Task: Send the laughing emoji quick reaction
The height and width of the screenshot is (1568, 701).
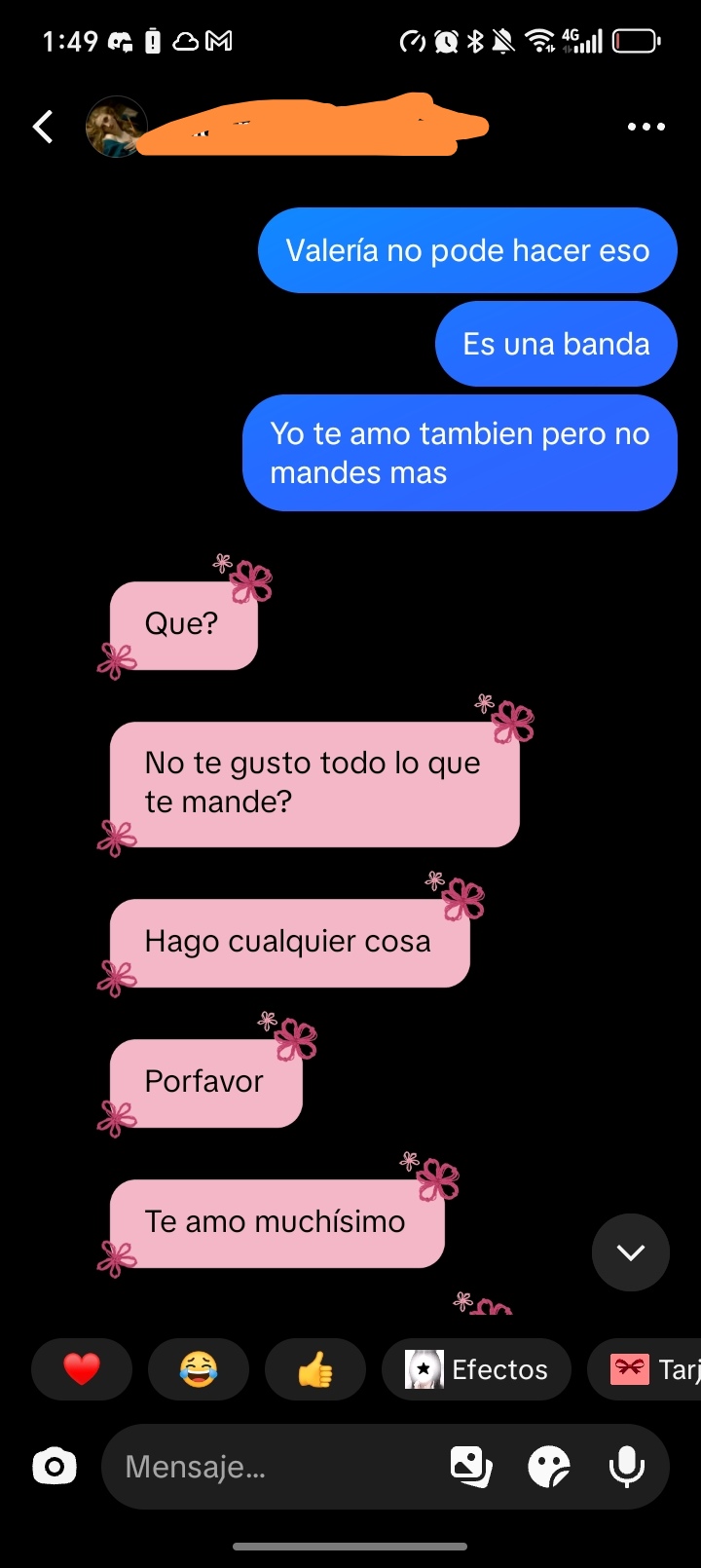Action: coord(199,1369)
